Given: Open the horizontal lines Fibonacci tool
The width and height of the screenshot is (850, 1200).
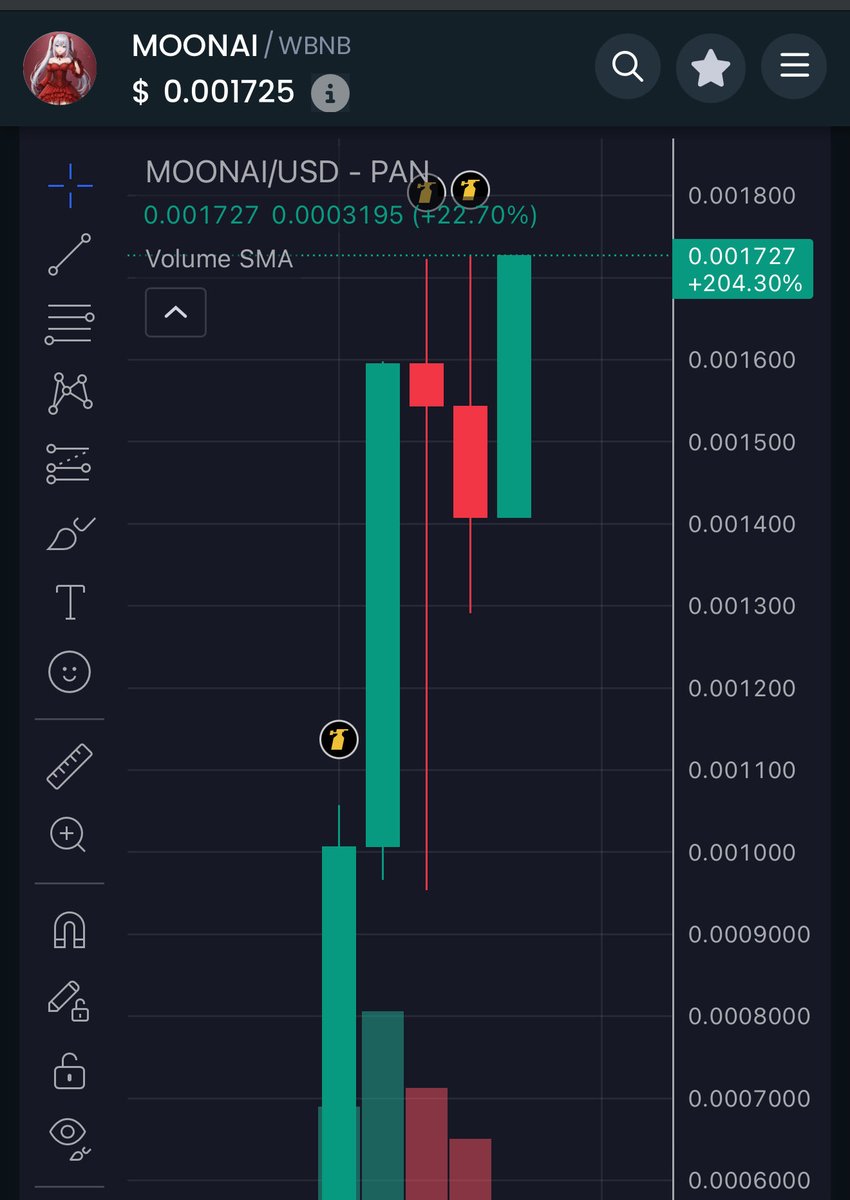Looking at the screenshot, I should (x=70, y=325).
